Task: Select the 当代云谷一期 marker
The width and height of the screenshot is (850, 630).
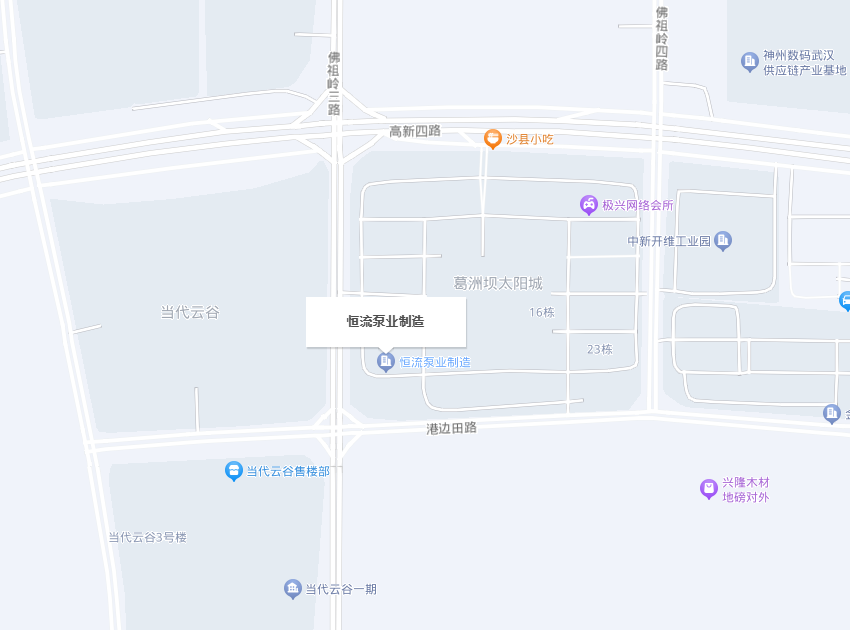Action: click(x=293, y=589)
